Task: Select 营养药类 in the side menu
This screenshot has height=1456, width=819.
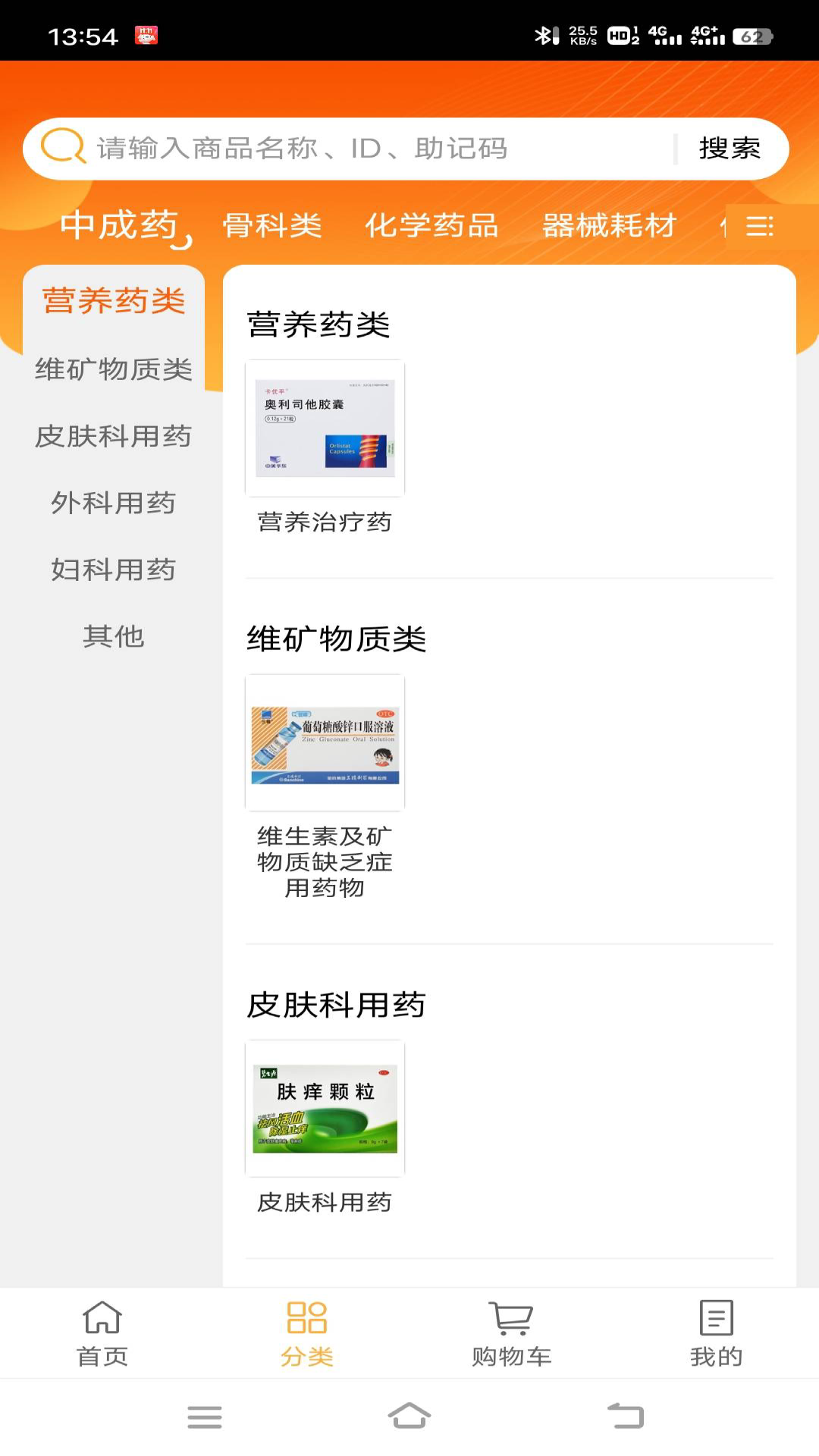Action: [x=114, y=301]
